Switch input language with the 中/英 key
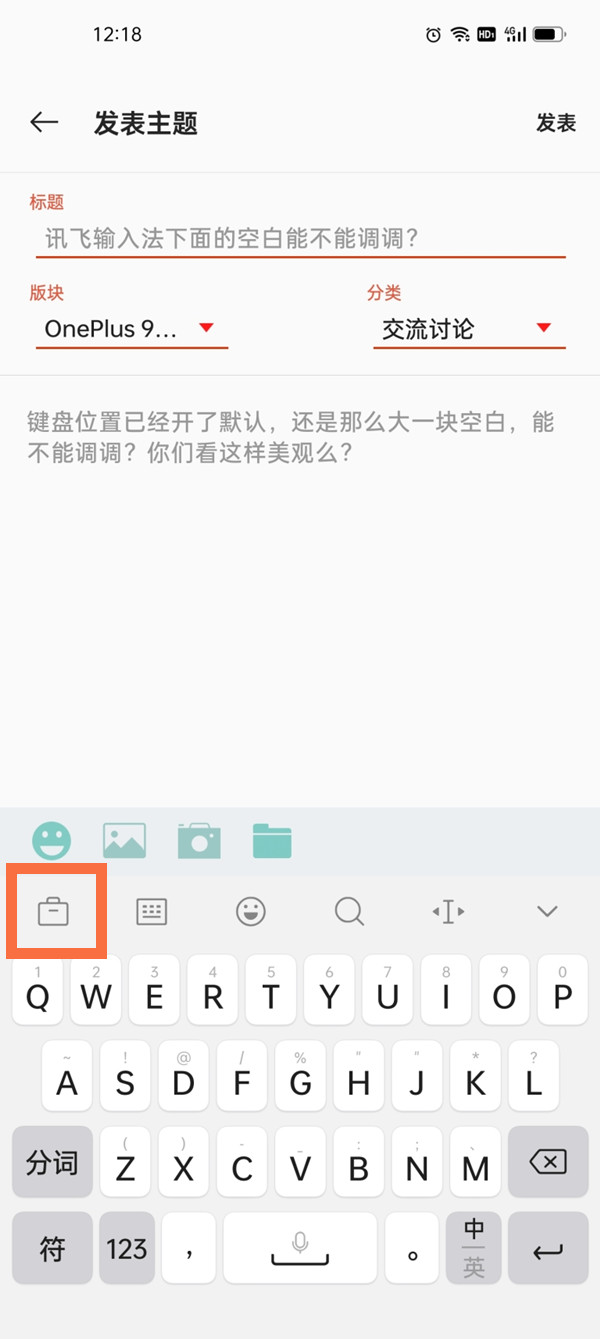 (474, 1248)
